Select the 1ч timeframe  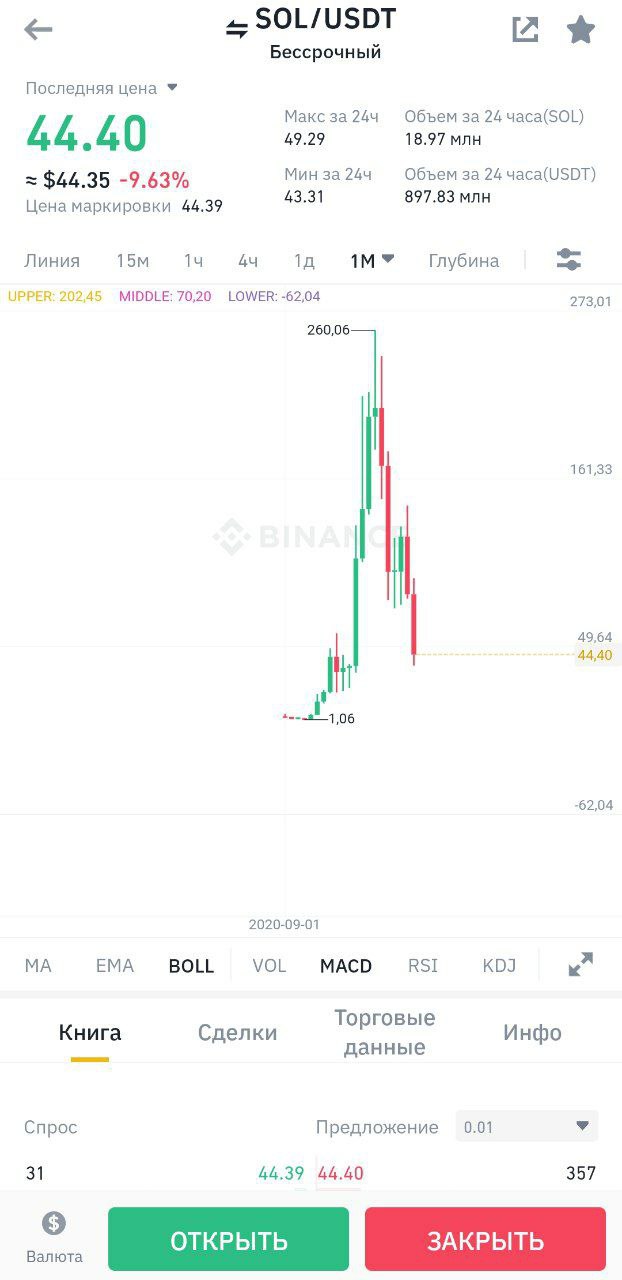point(193,261)
